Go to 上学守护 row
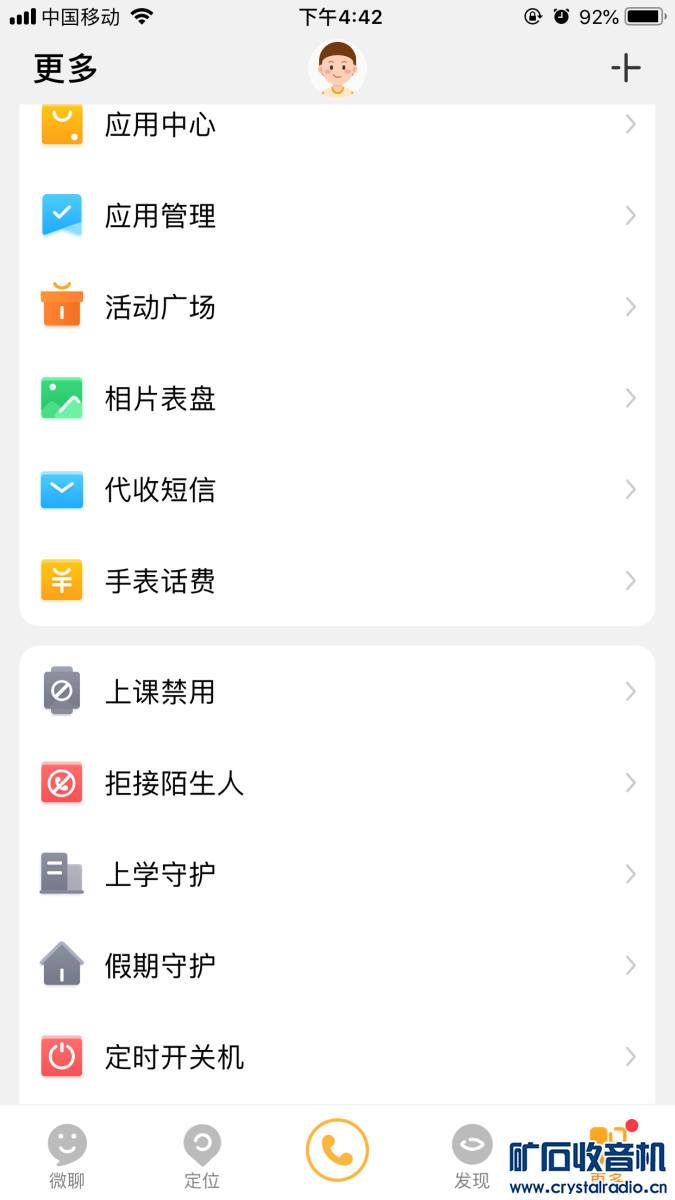 [x=337, y=875]
